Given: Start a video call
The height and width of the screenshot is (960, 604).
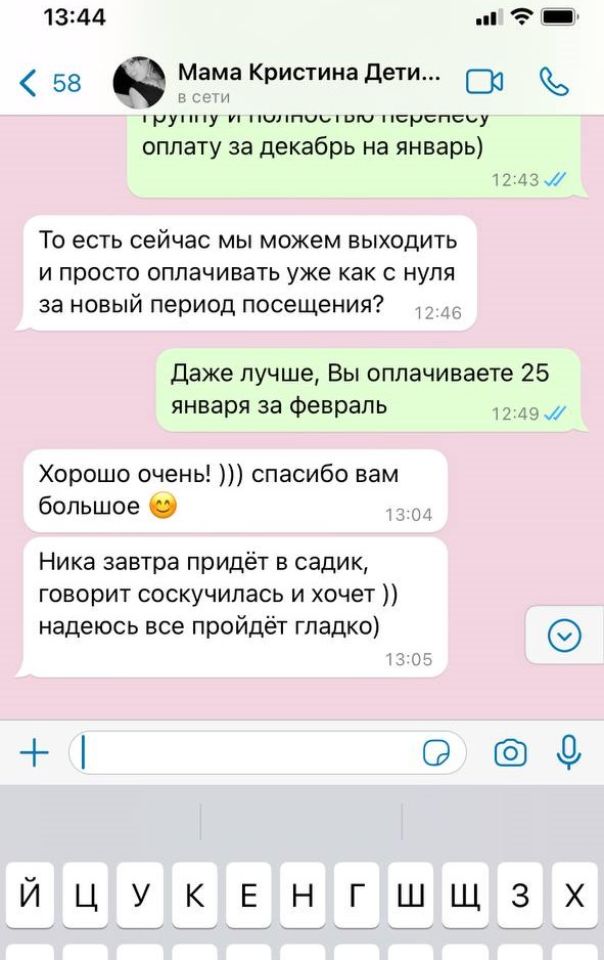Looking at the screenshot, I should click(x=486, y=83).
